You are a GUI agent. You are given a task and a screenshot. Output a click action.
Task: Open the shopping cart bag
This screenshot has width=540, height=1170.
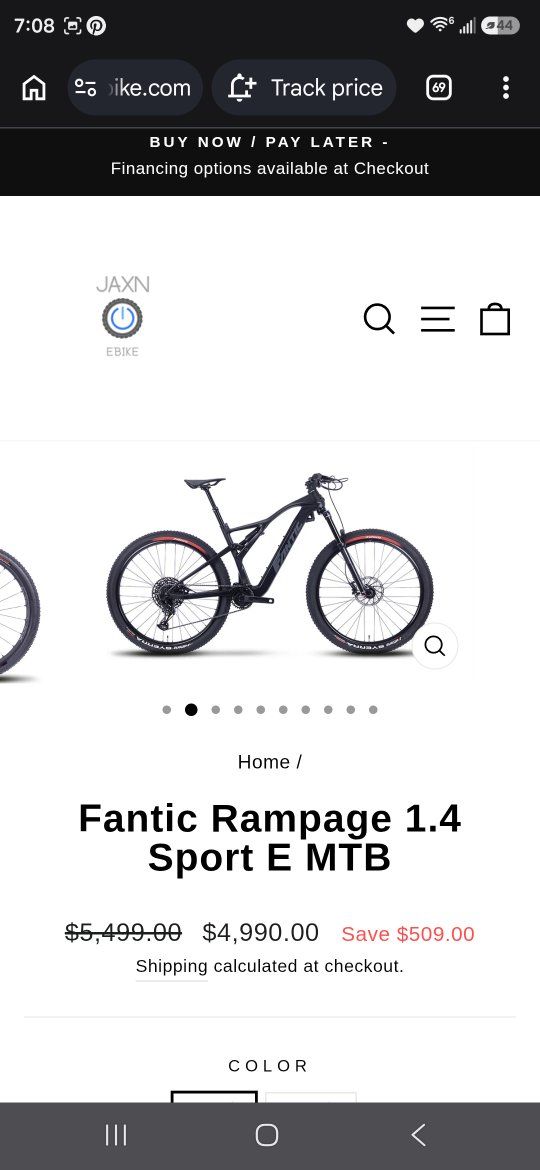click(495, 319)
